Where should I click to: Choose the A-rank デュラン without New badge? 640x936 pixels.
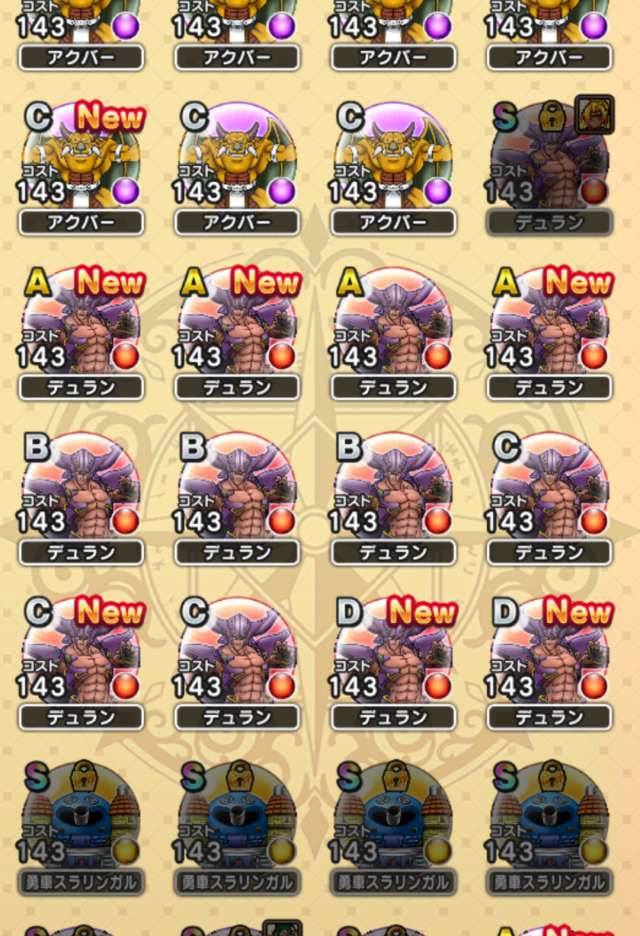coord(393,330)
